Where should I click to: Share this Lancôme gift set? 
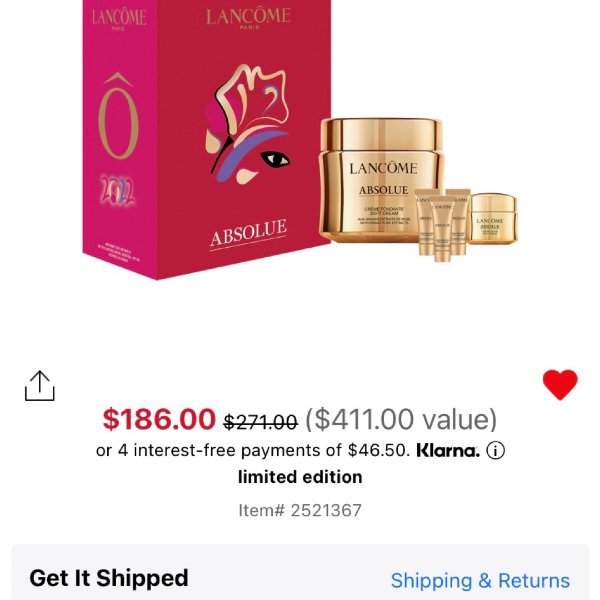click(39, 385)
